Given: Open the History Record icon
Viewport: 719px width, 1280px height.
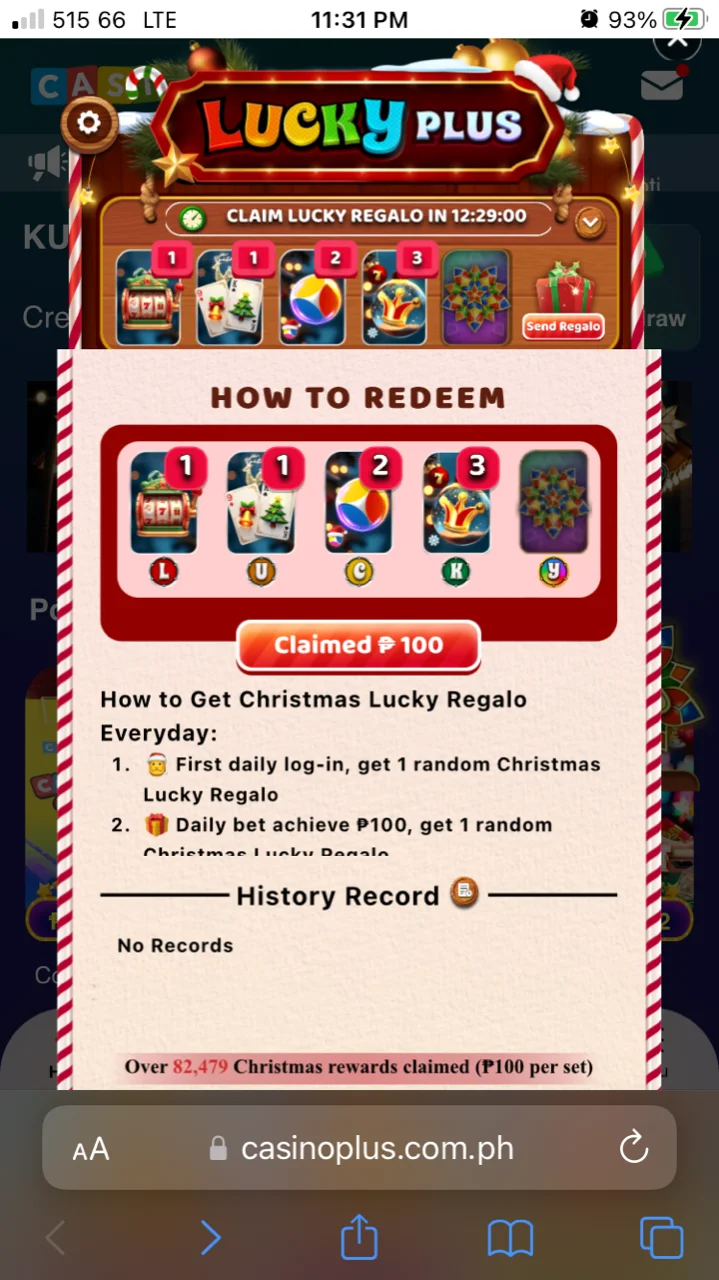Looking at the screenshot, I should pos(464,892).
